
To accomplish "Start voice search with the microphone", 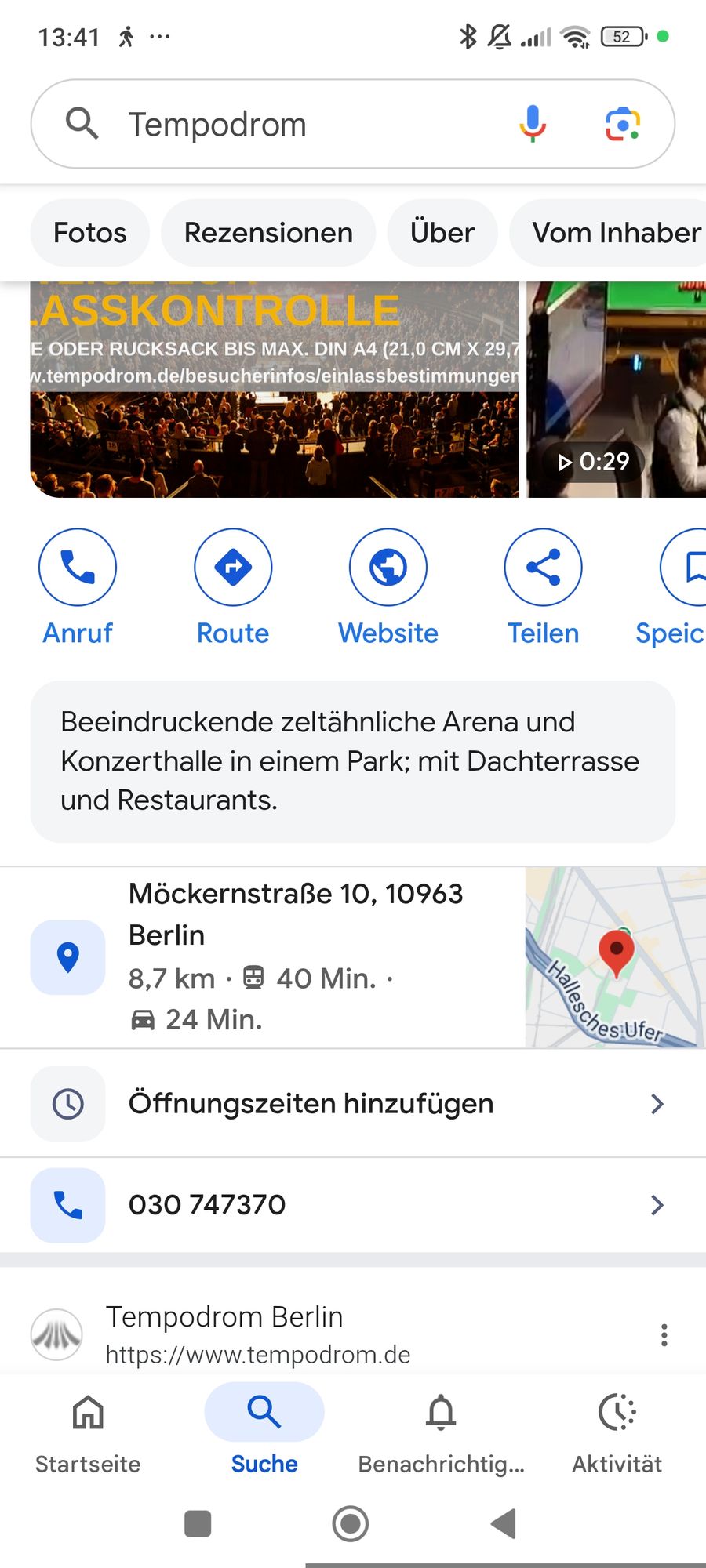I will pyautogui.click(x=533, y=124).
